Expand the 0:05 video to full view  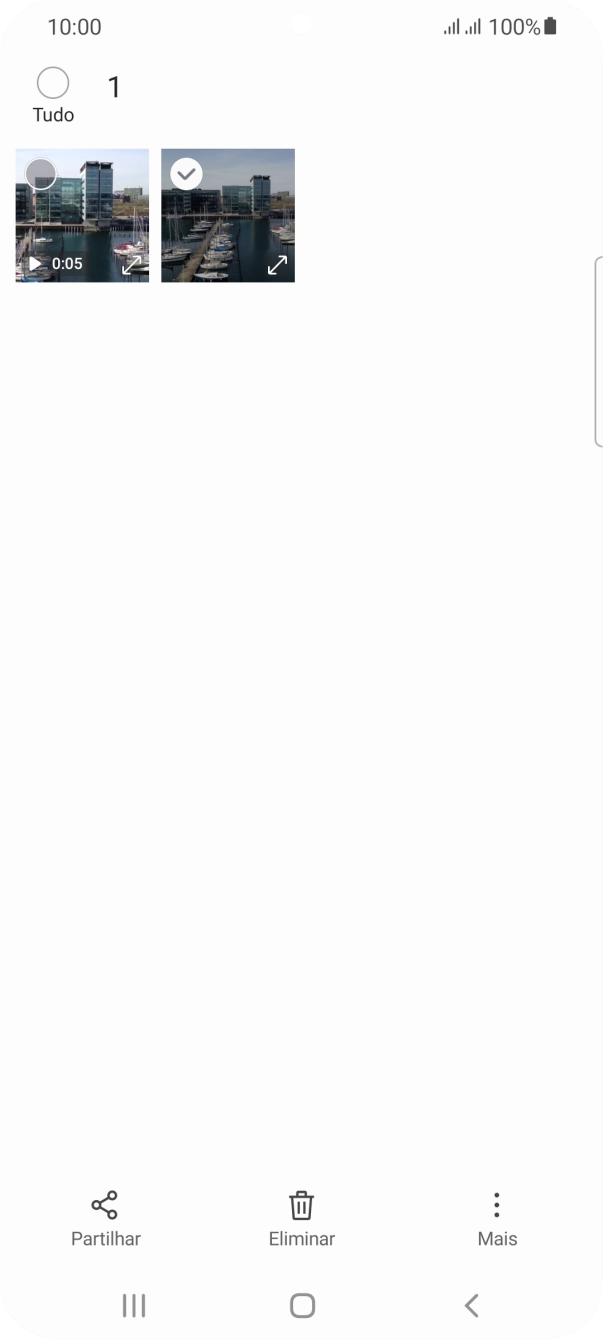[132, 265]
